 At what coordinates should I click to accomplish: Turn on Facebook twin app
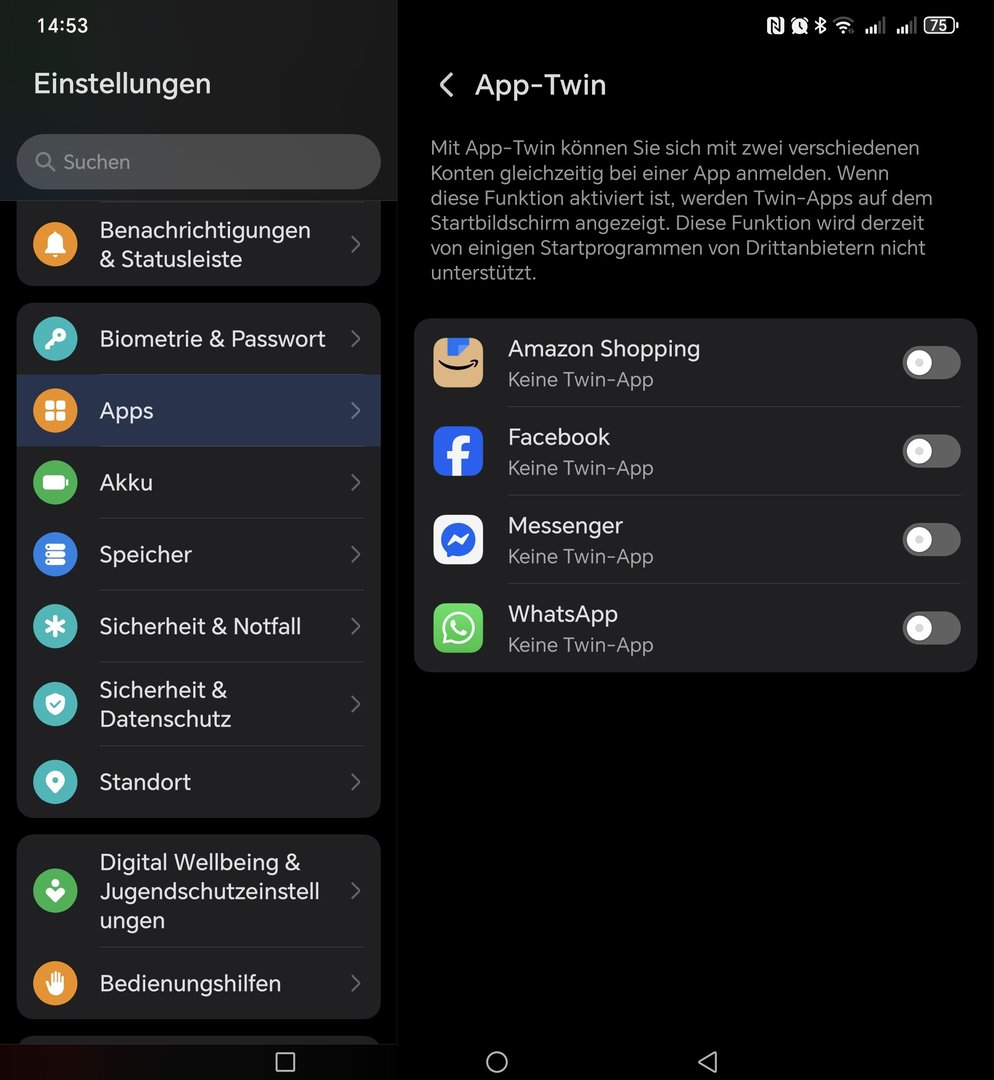point(931,451)
